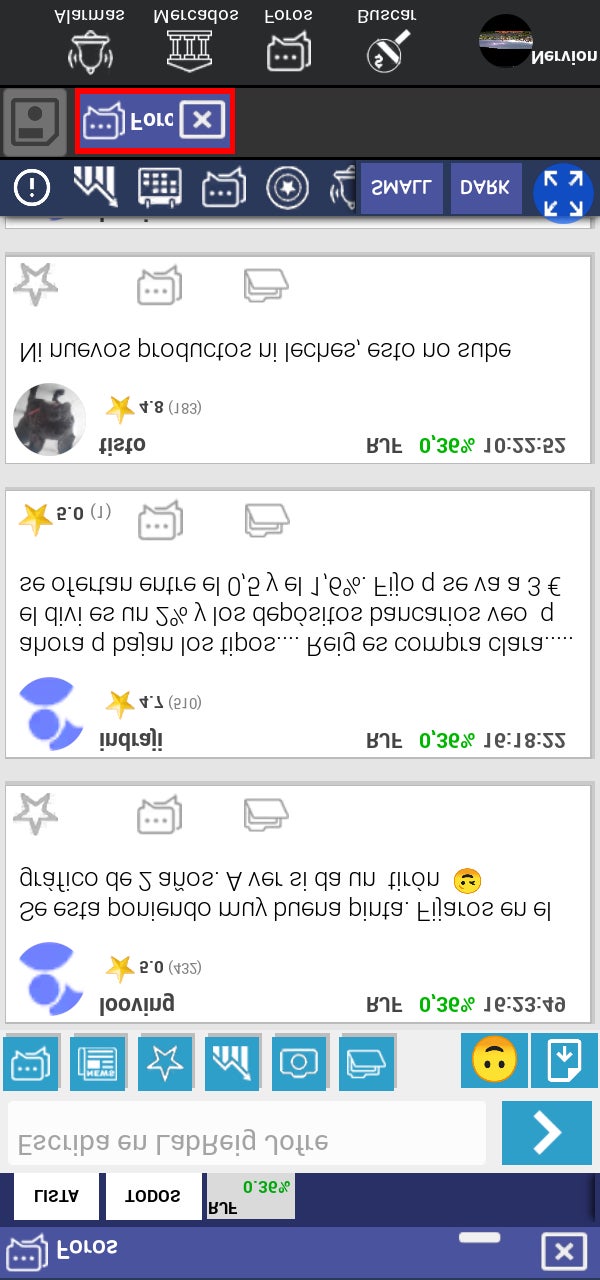Viewport: 600px width, 1280px height.
Task: Expand to fullscreen view
Action: 563,192
